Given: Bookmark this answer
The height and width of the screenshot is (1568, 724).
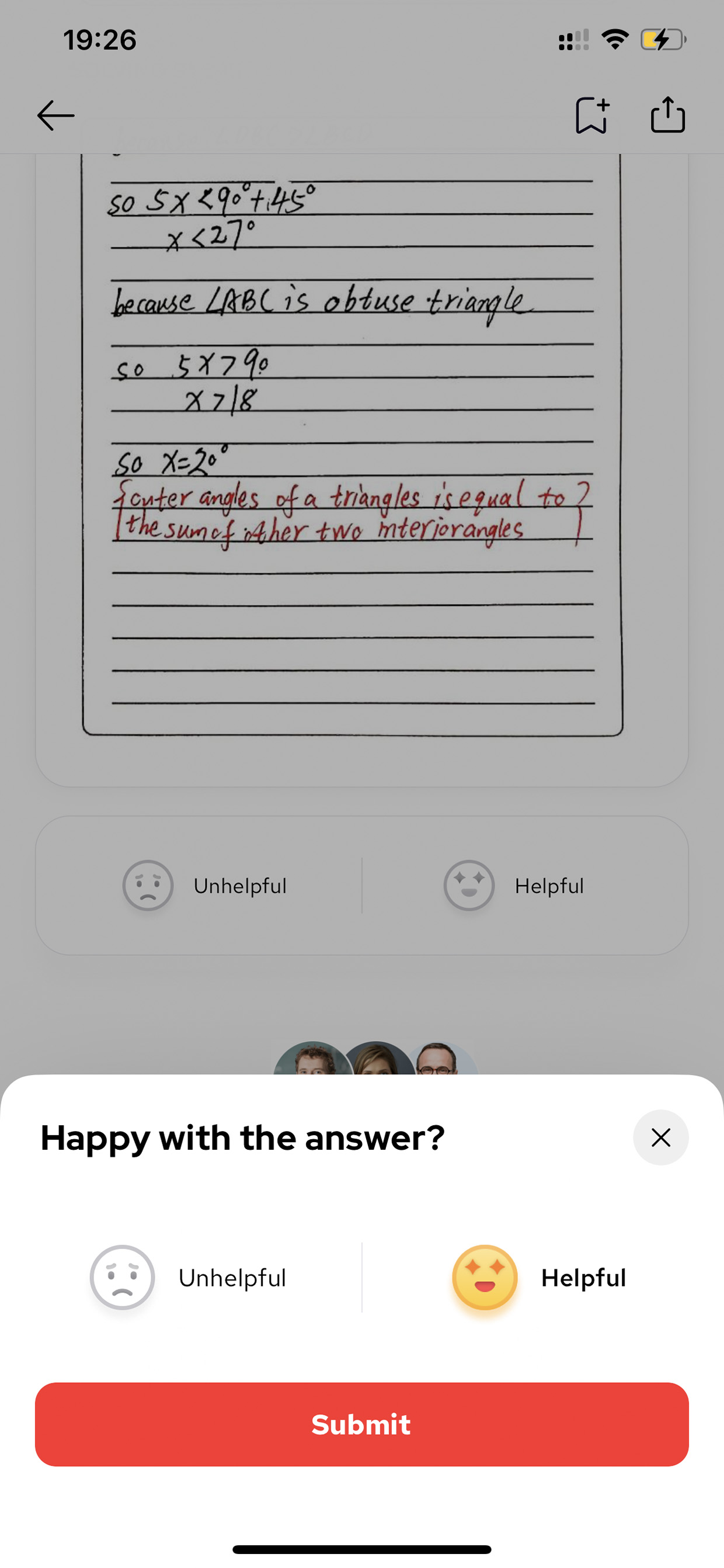Looking at the screenshot, I should click(x=592, y=115).
